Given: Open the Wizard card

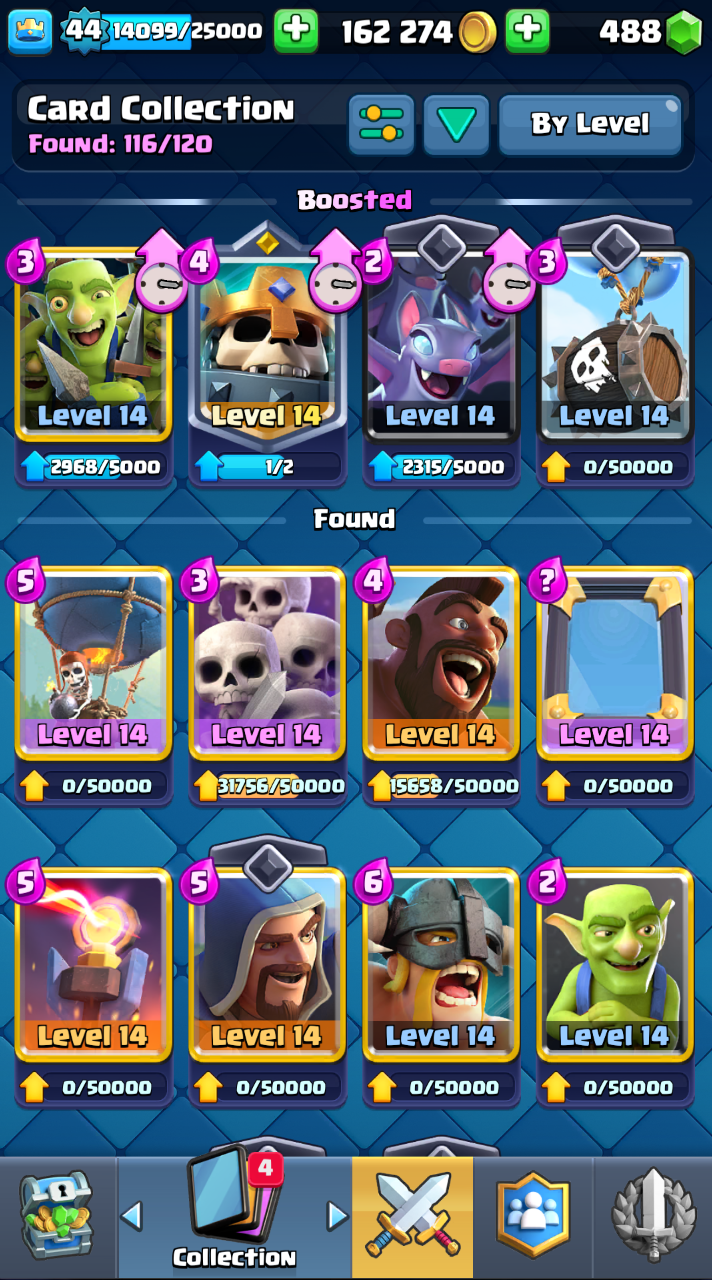Looking at the screenshot, I should click(x=267, y=965).
